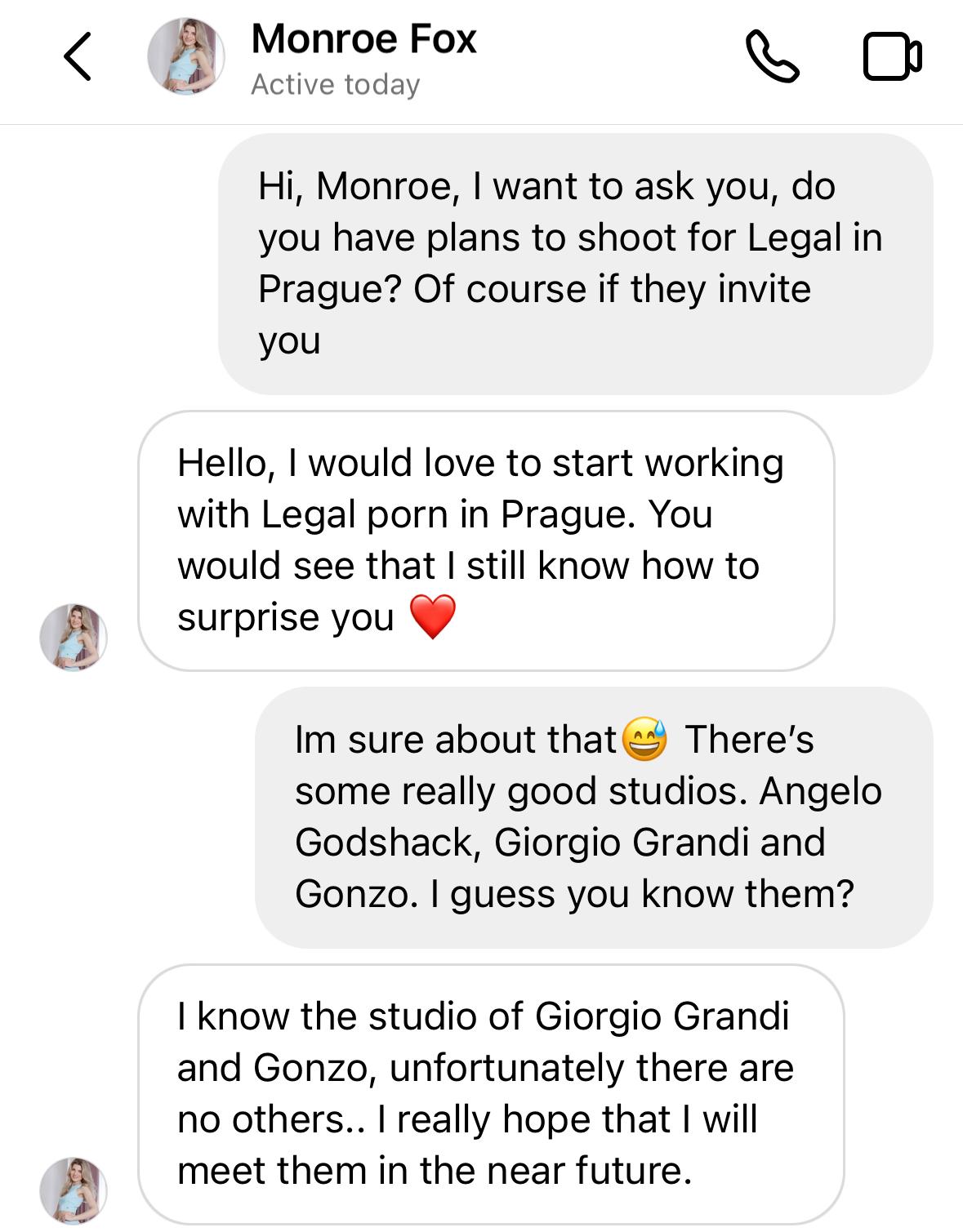Tap the avatar beside the "surprise you" message
Viewport: 963px width, 1232px height.
74,637
